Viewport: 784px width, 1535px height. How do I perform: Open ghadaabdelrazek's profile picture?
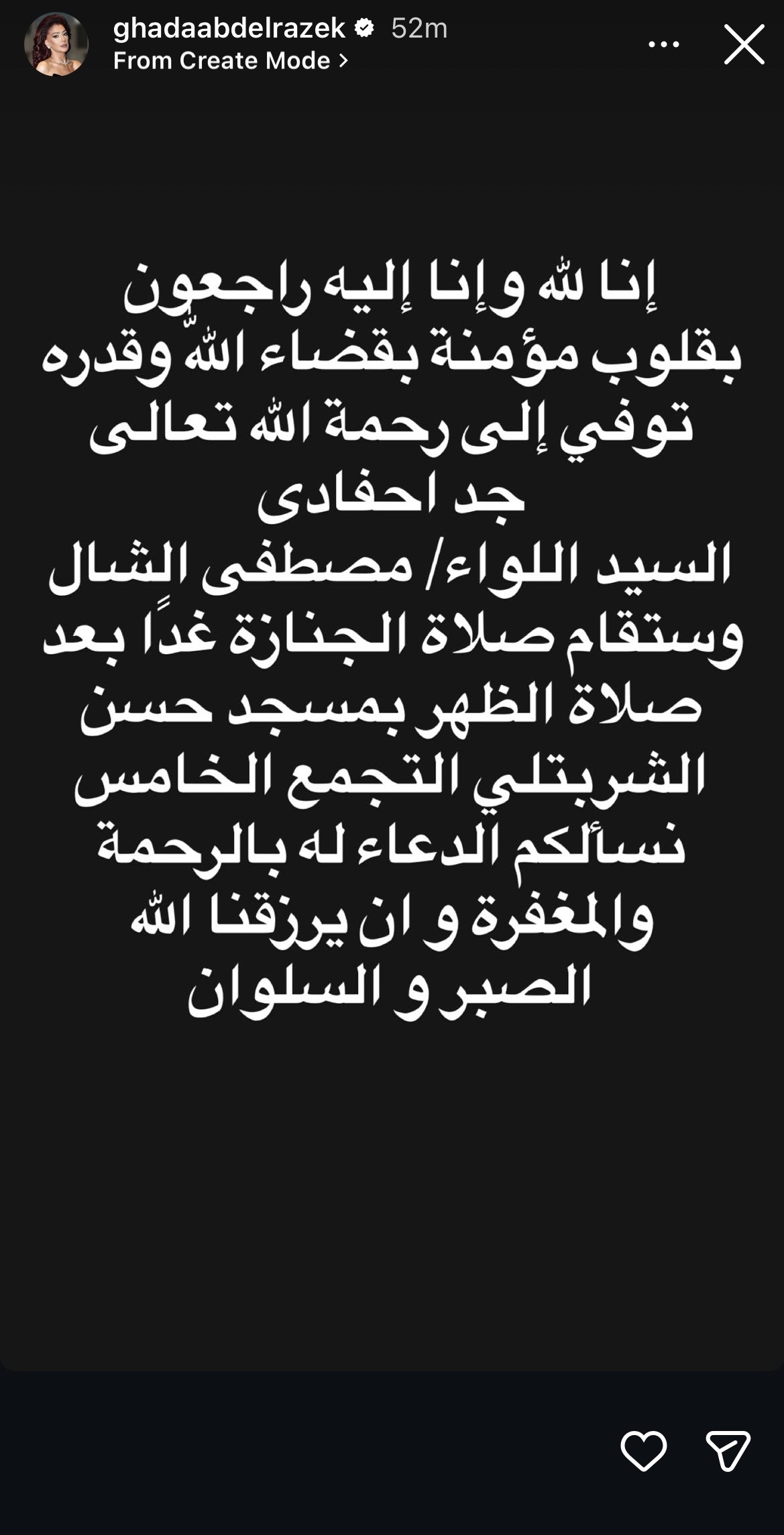(56, 44)
